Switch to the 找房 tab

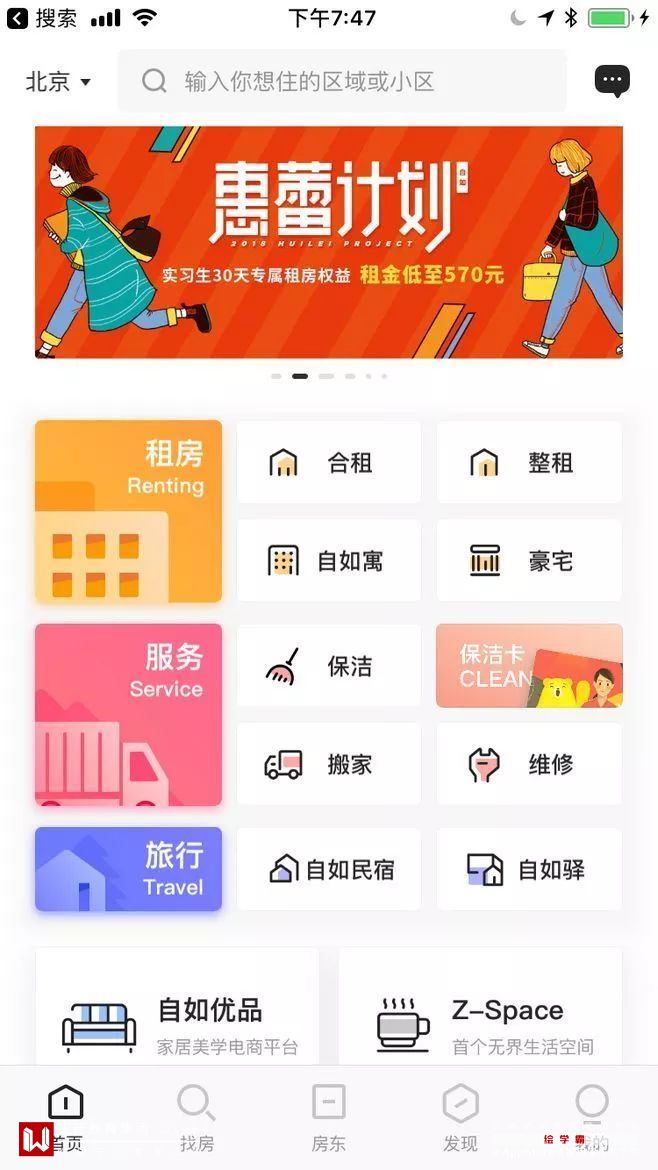pos(196,1118)
